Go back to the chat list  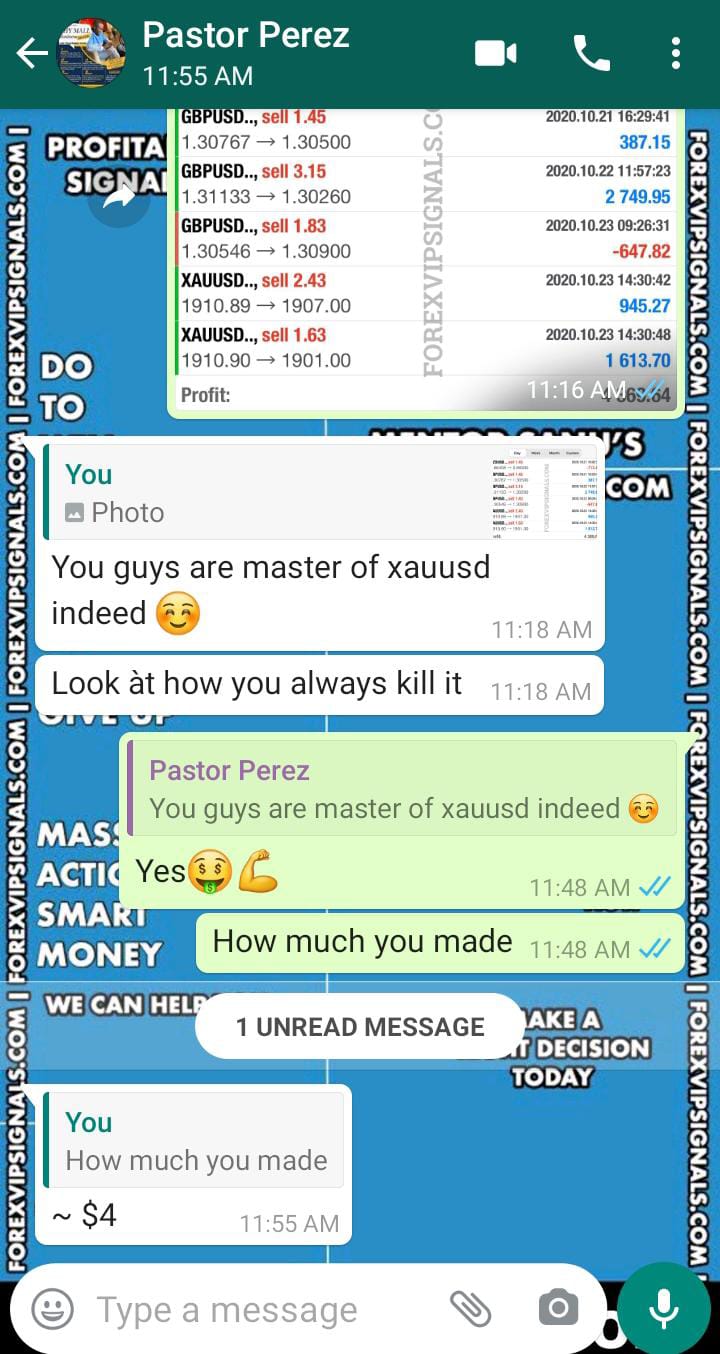(32, 54)
